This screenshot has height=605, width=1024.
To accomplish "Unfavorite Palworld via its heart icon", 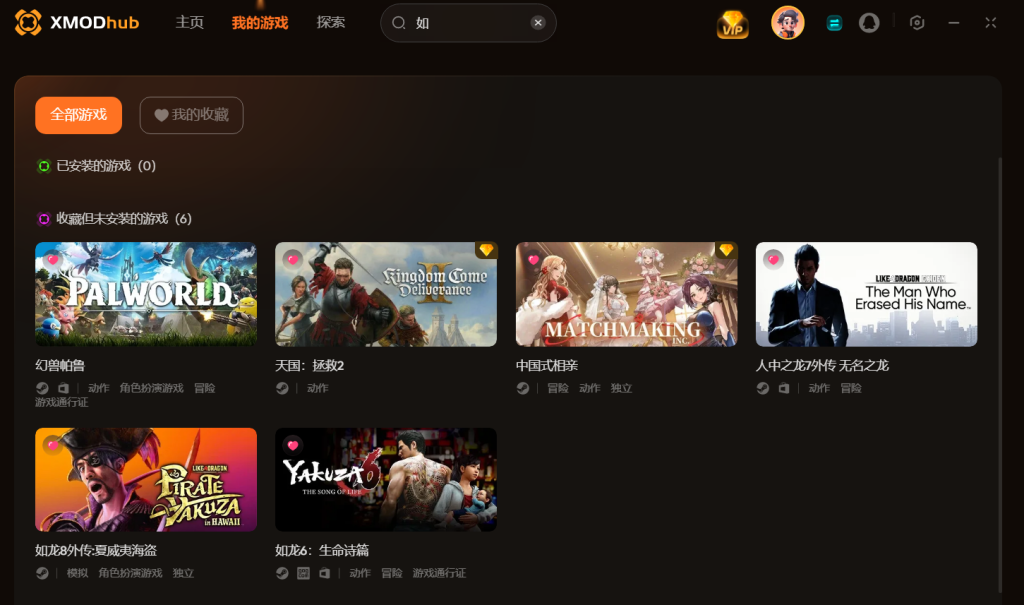I will click(53, 260).
